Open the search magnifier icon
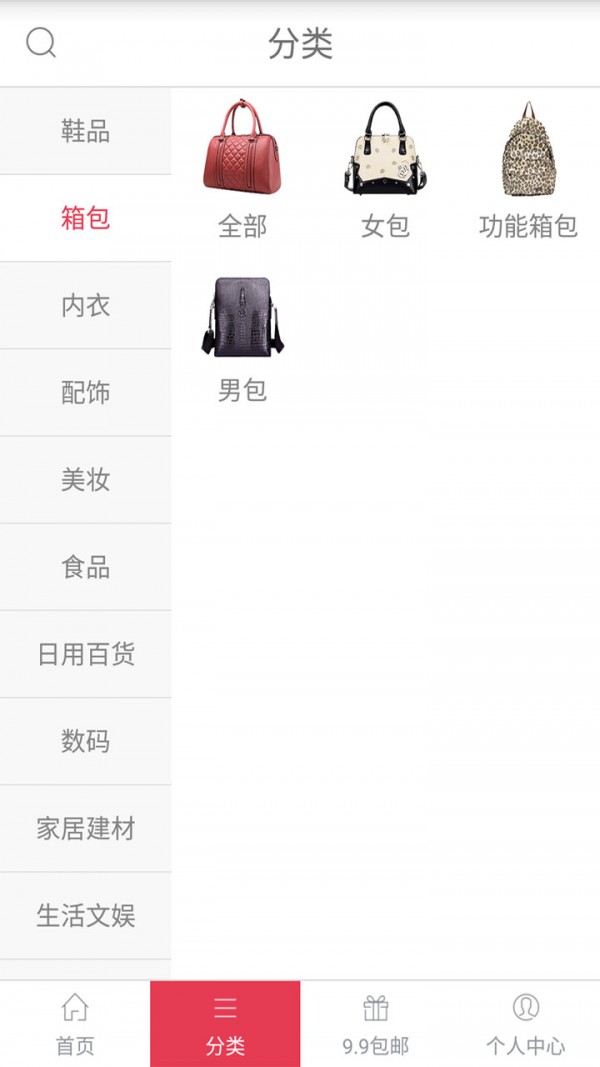This screenshot has width=600, height=1067. pos(41,43)
